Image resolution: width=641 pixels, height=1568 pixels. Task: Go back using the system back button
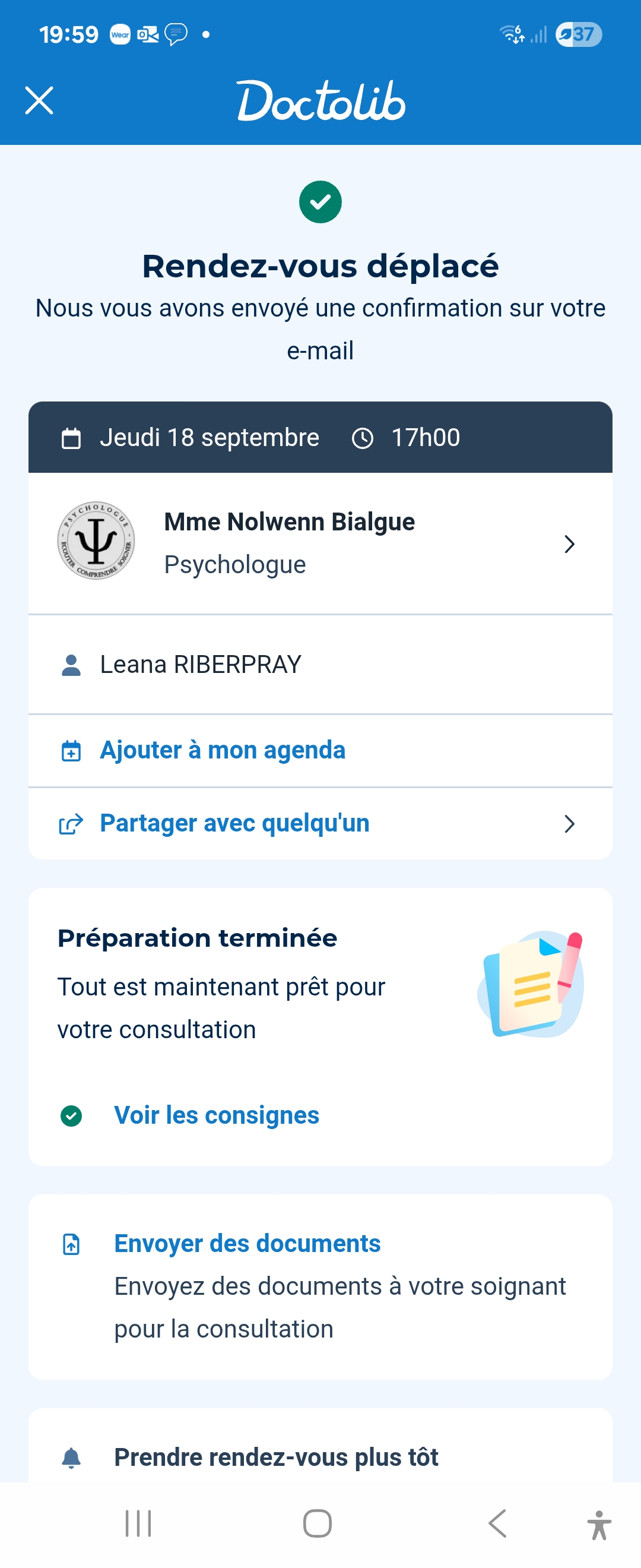coord(497,1523)
